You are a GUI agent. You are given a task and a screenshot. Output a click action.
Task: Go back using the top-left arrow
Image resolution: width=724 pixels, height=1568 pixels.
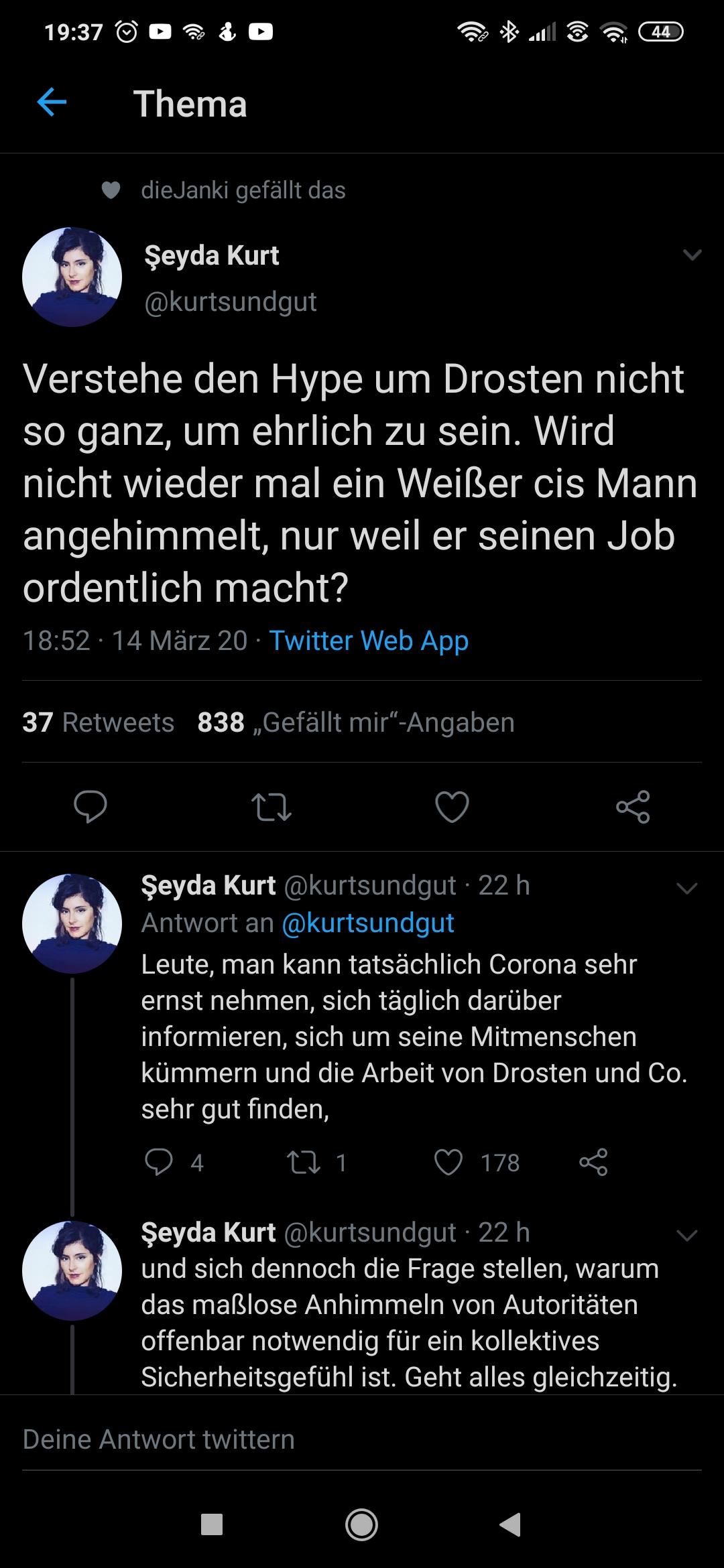(52, 103)
